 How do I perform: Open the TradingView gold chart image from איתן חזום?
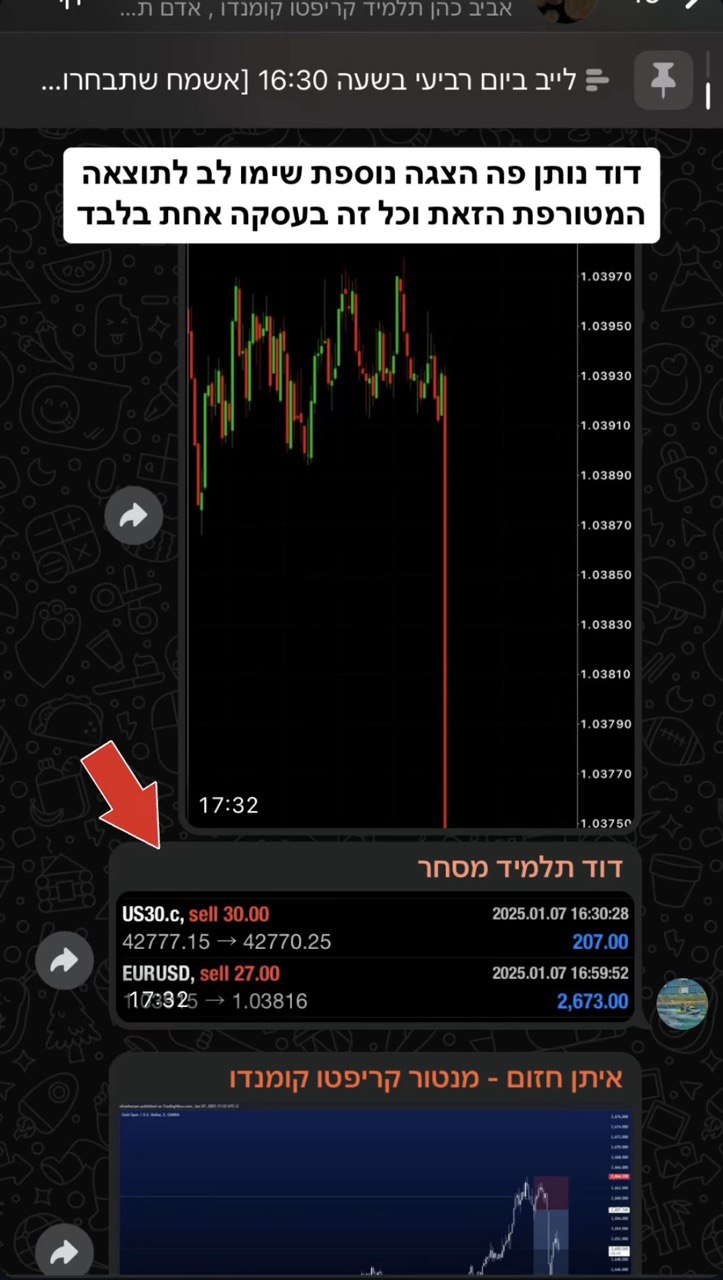tap(375, 1190)
